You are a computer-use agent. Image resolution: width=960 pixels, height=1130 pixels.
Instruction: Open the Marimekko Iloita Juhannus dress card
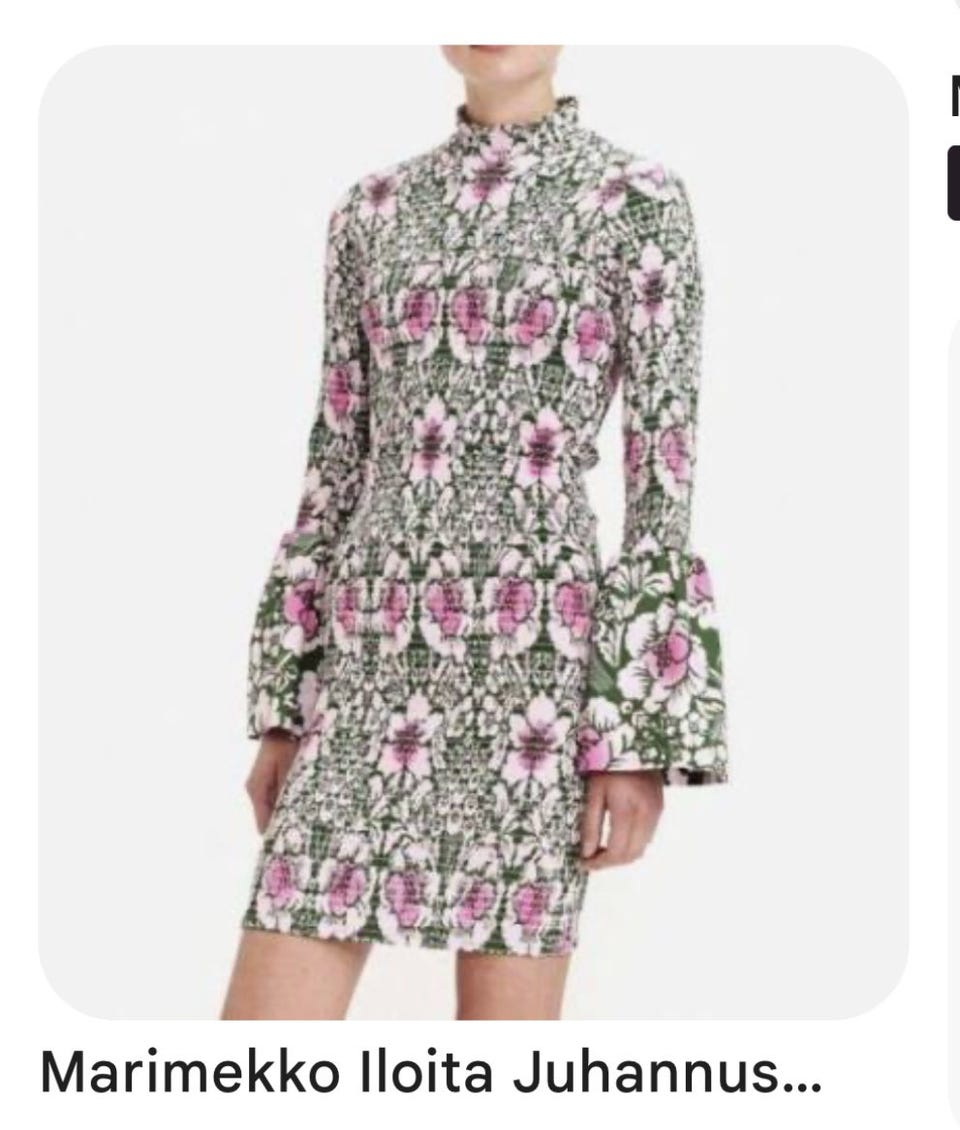473,532
